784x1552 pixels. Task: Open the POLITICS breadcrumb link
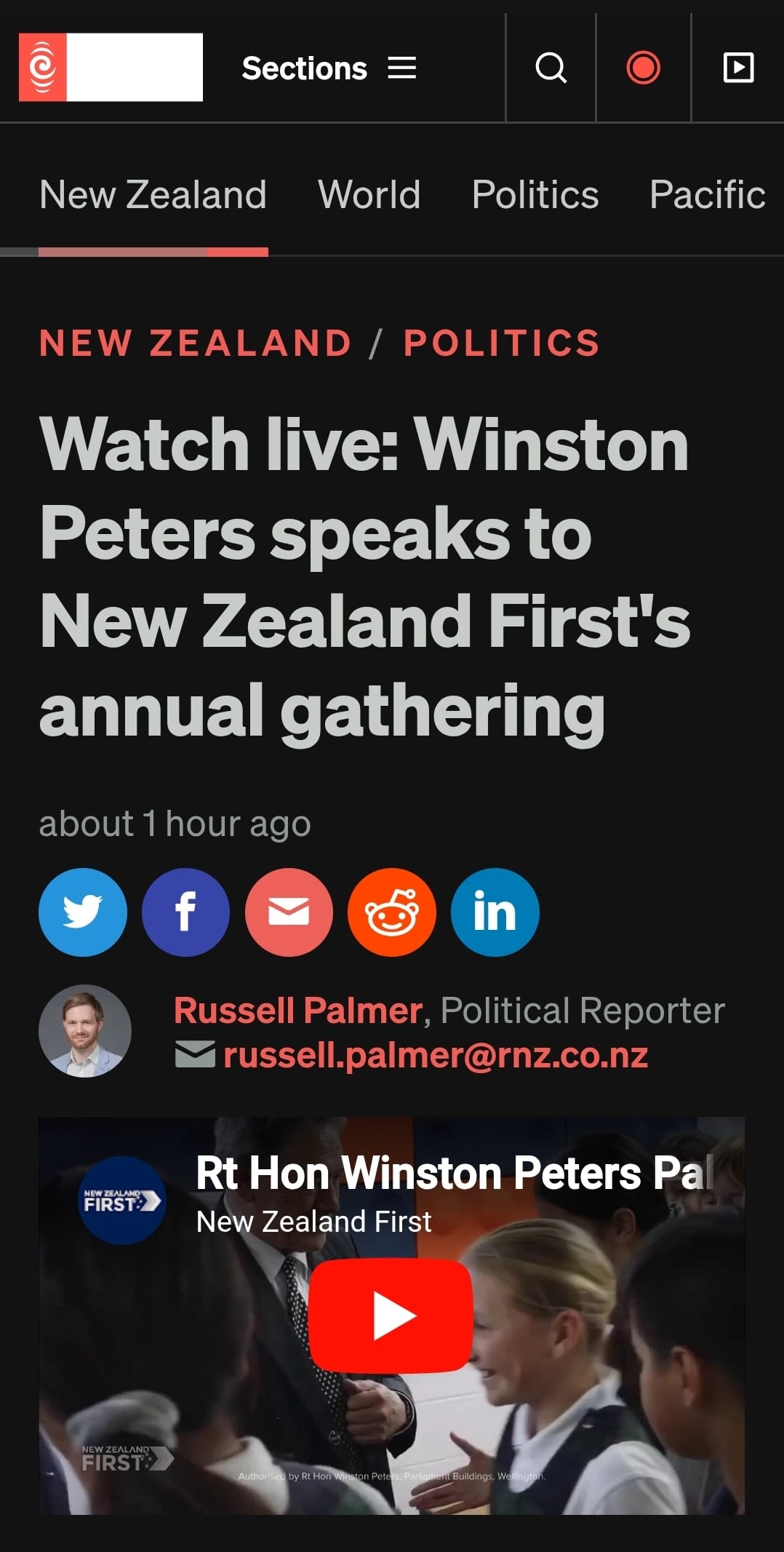pos(502,343)
